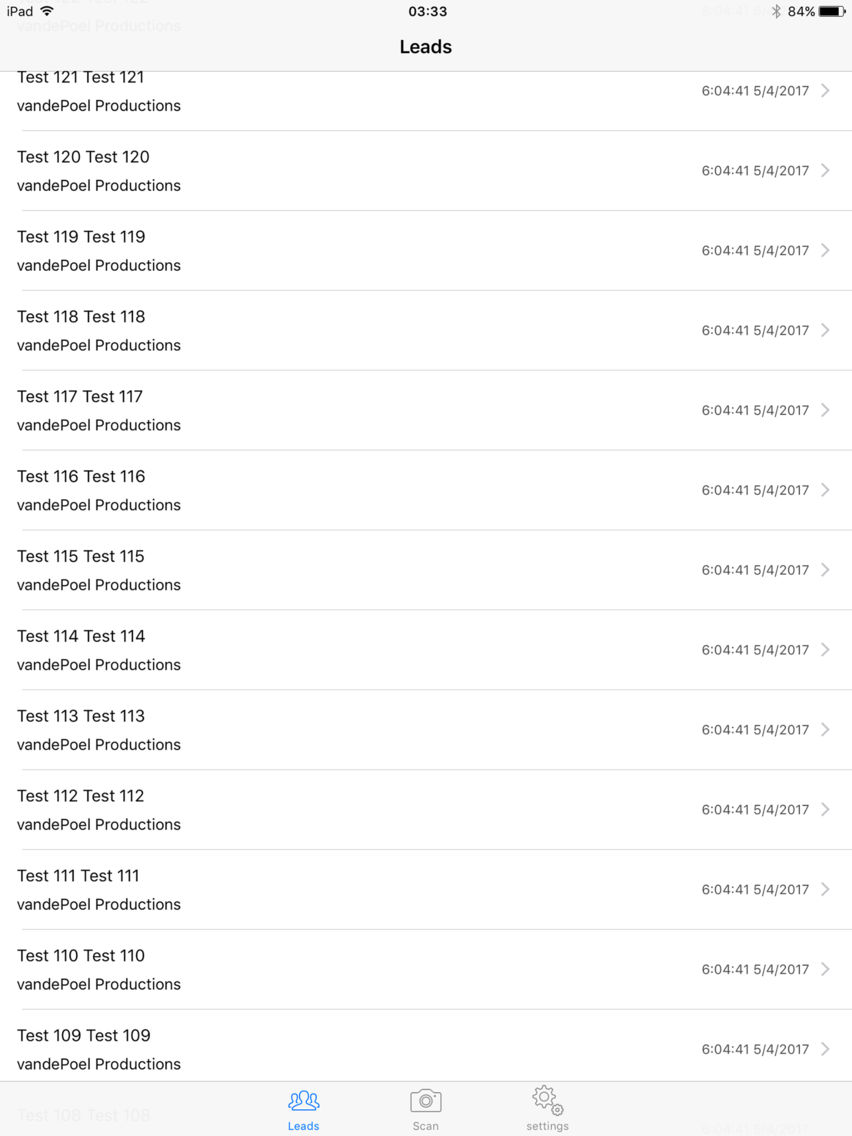This screenshot has width=852, height=1136.
Task: Tap the timestamp on Test 117 row
Action: coord(755,410)
